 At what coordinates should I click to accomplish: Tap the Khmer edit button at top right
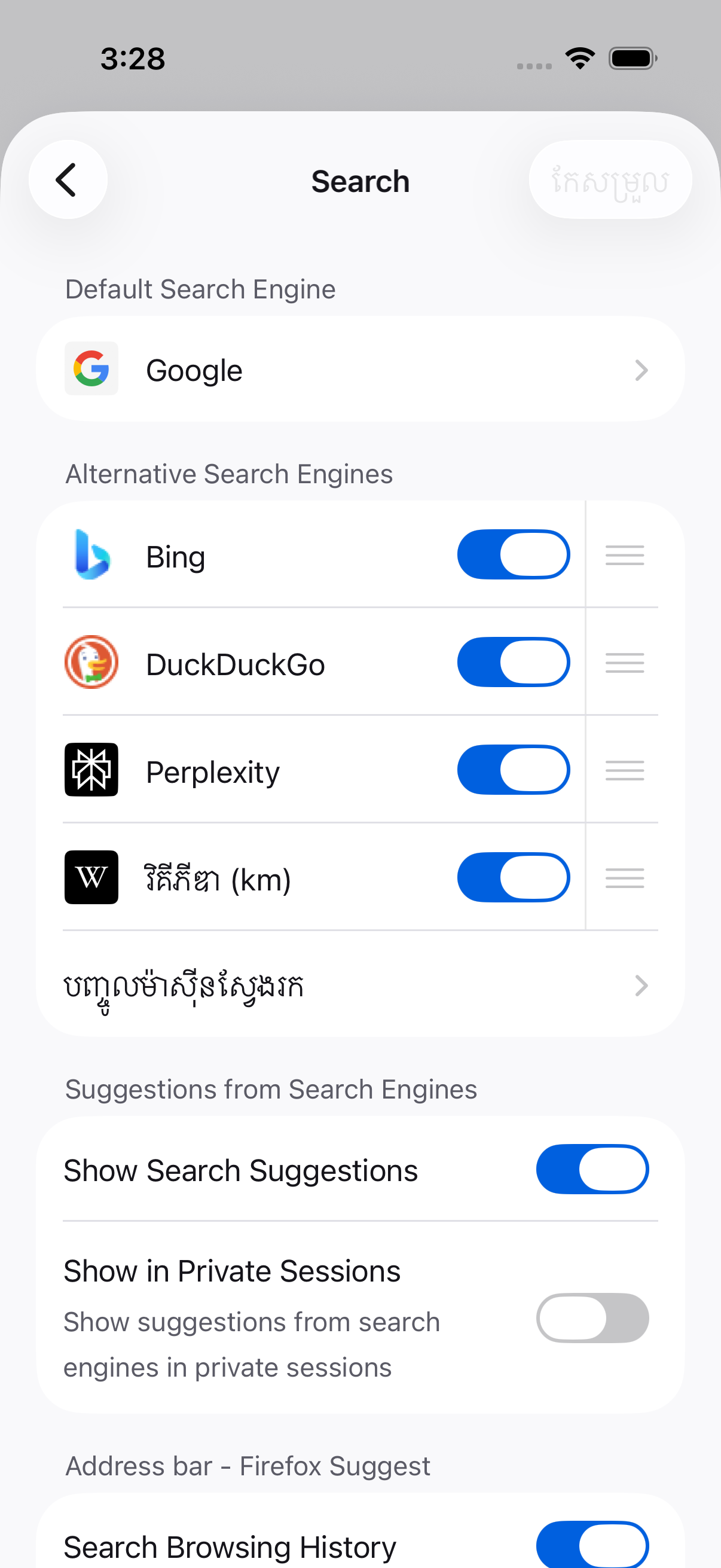pyautogui.click(x=610, y=180)
